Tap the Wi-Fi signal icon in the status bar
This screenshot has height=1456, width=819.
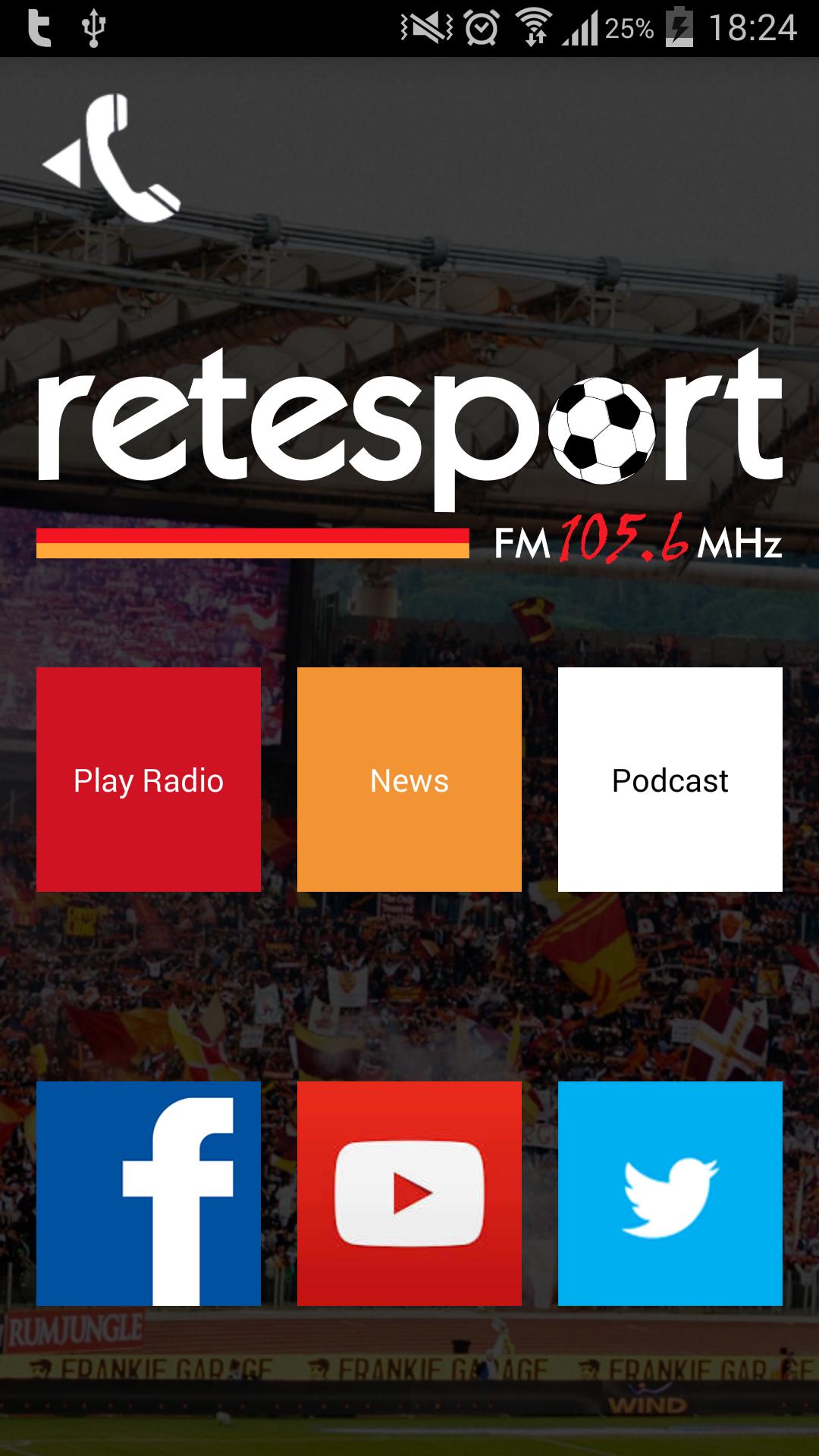pos(533,29)
